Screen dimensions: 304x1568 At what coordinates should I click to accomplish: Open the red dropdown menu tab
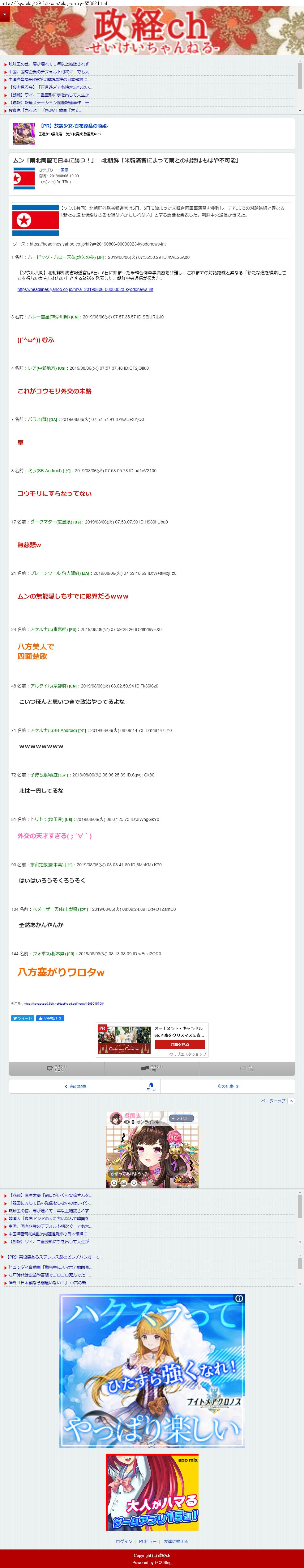coord(4,14)
